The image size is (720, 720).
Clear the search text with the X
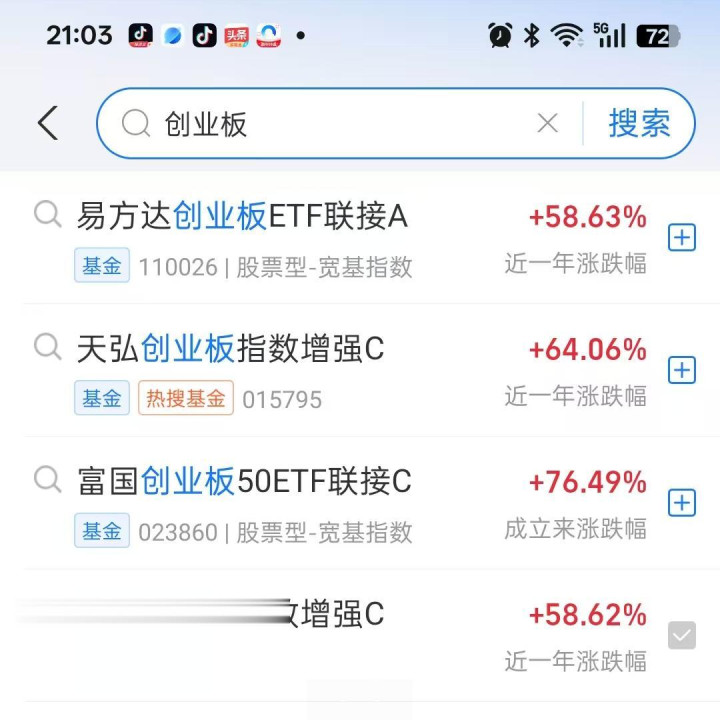point(547,123)
